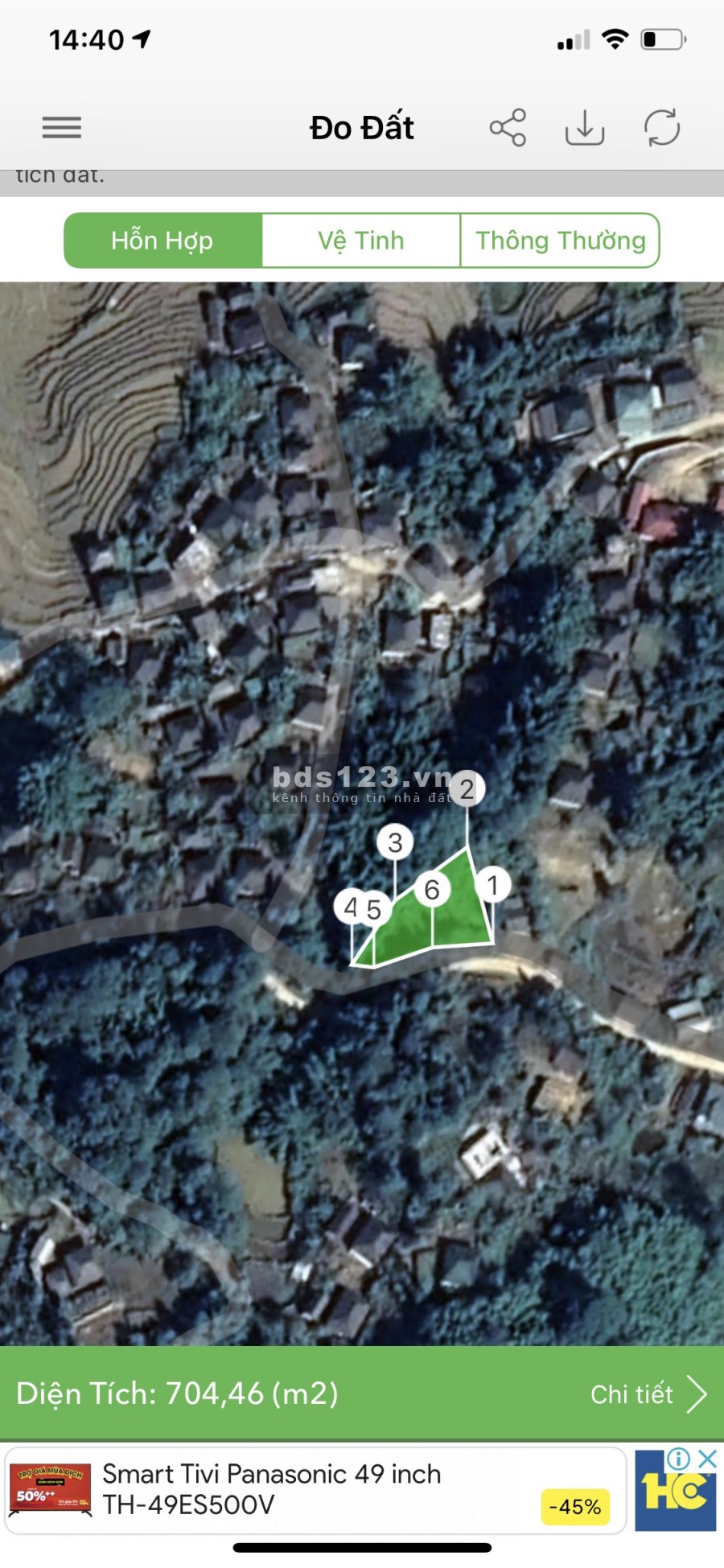Screen dimensions: 724x1568
Task: Select Thông Thường map mode
Action: (x=560, y=241)
